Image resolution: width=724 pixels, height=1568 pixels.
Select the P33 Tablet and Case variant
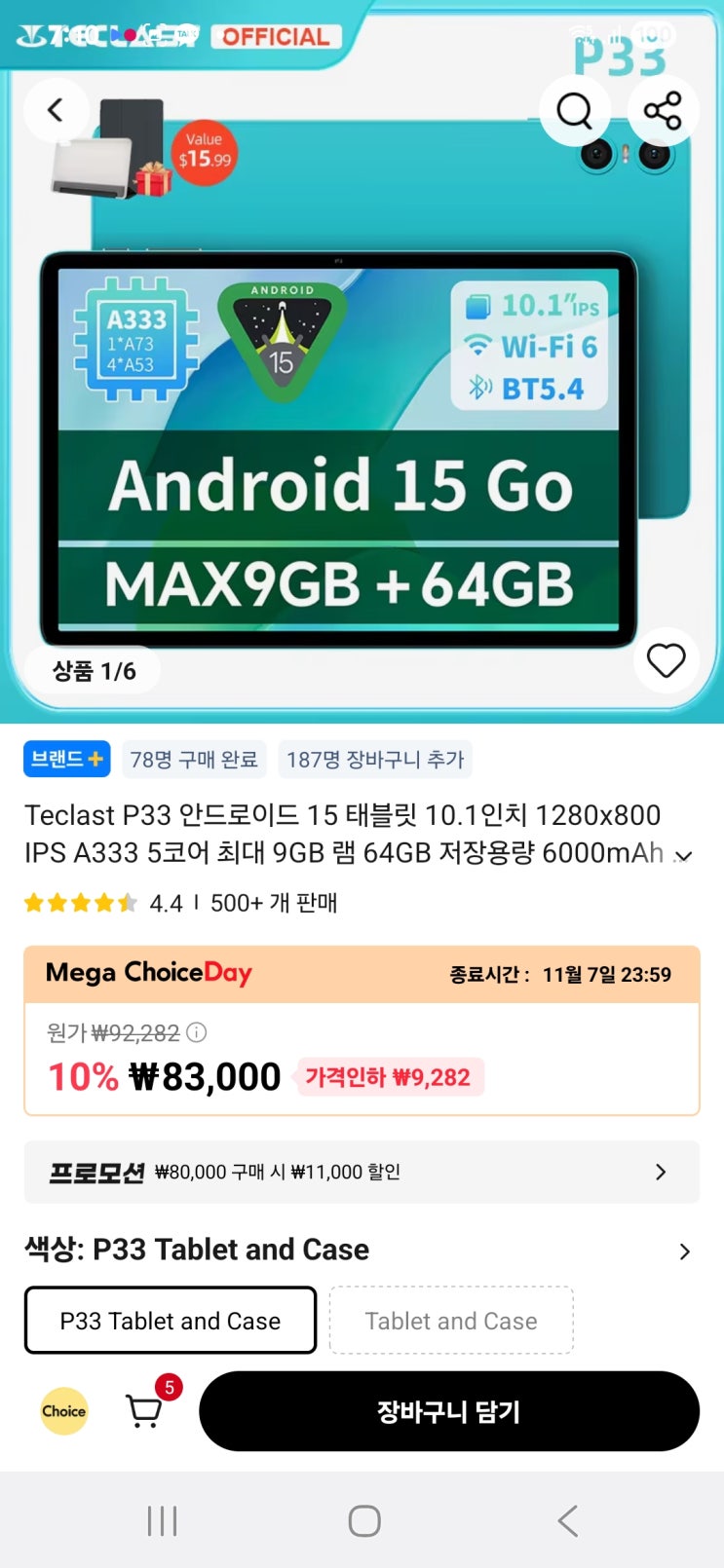pyautogui.click(x=170, y=1321)
